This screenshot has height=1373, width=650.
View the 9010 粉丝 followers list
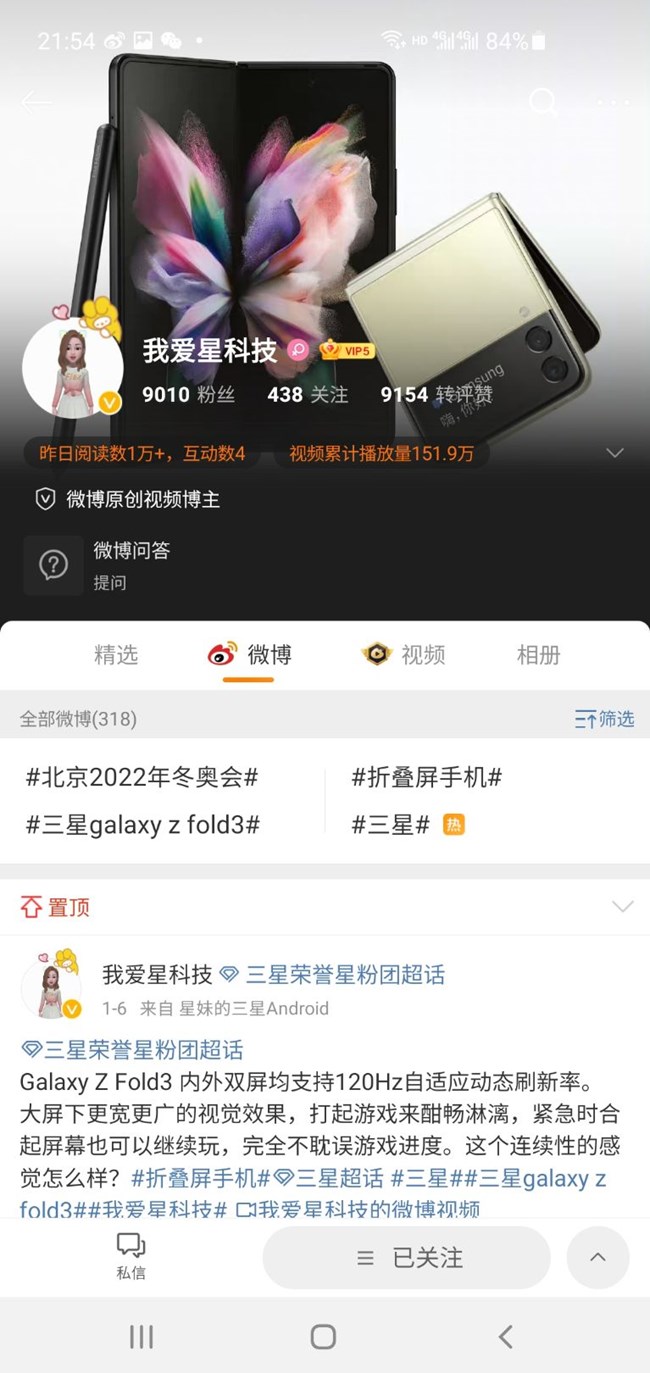click(x=188, y=395)
